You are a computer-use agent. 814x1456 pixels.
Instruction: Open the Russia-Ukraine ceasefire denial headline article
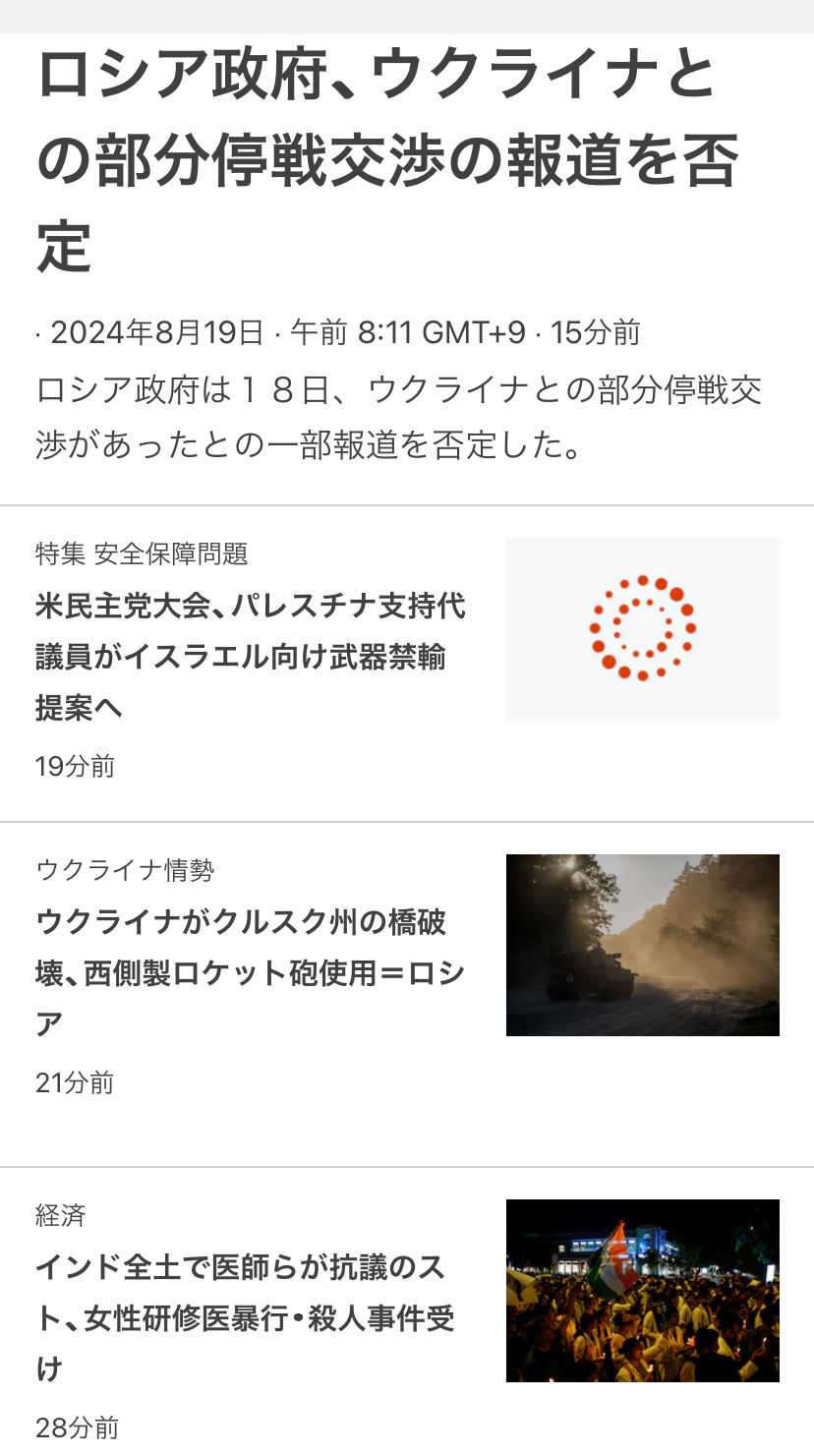point(387,160)
